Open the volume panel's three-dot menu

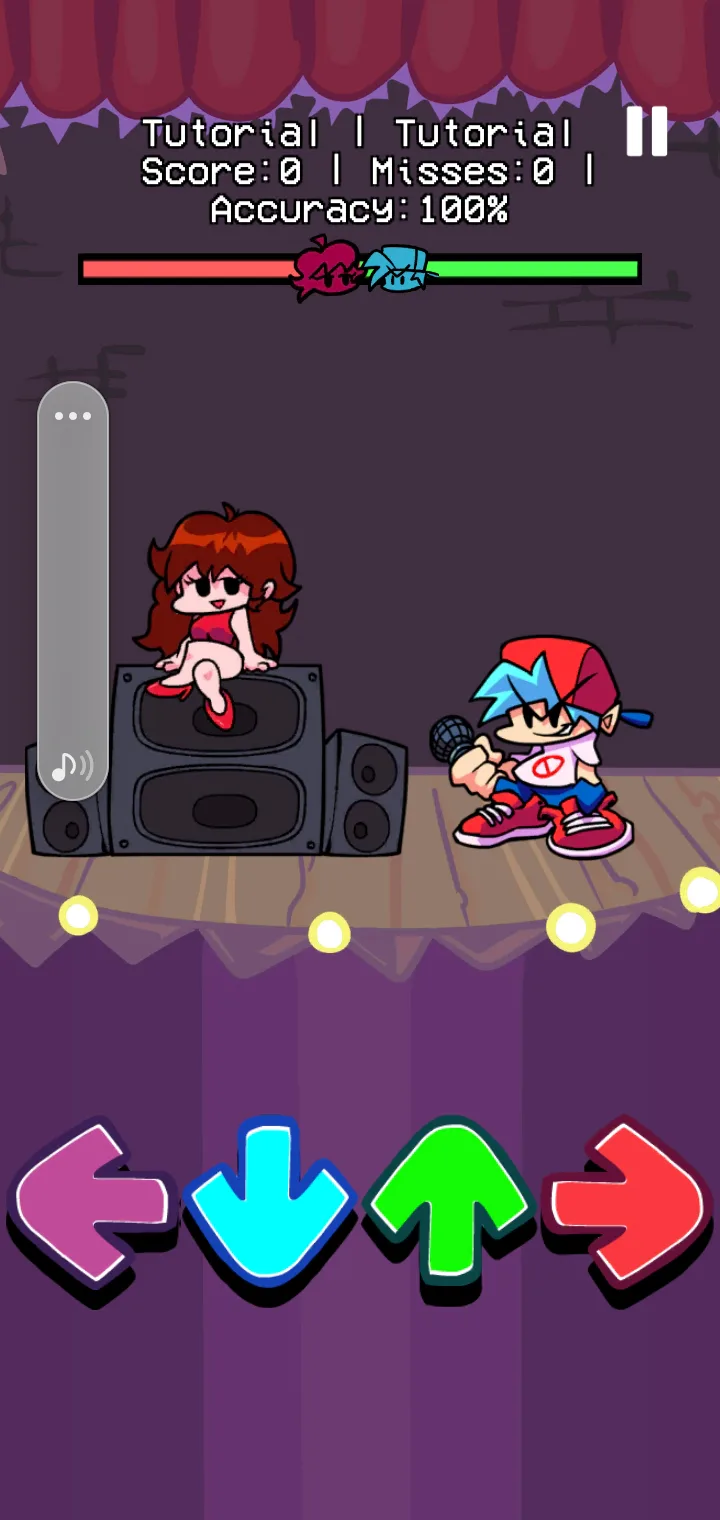73,416
